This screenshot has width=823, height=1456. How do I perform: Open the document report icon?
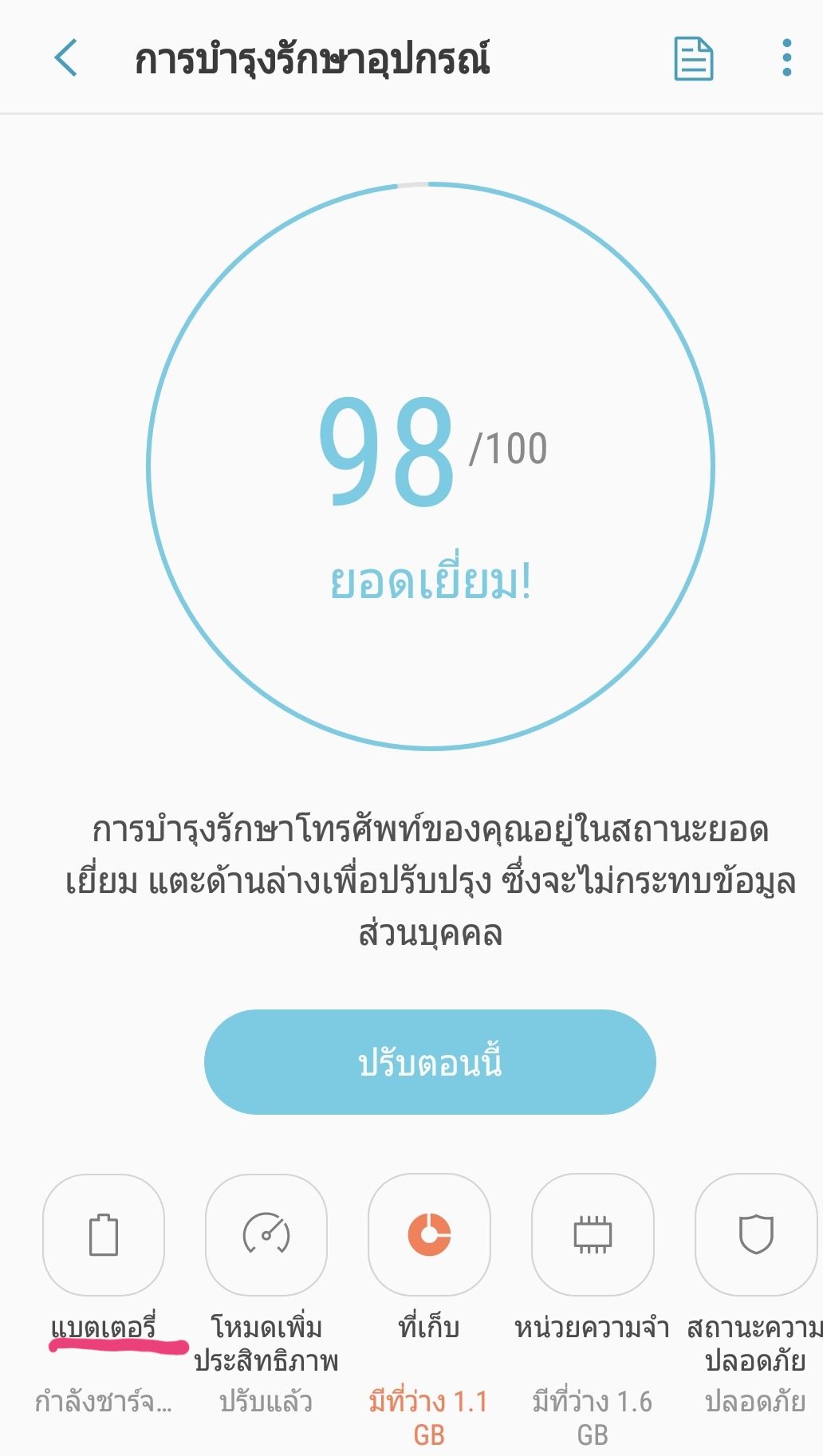[694, 58]
